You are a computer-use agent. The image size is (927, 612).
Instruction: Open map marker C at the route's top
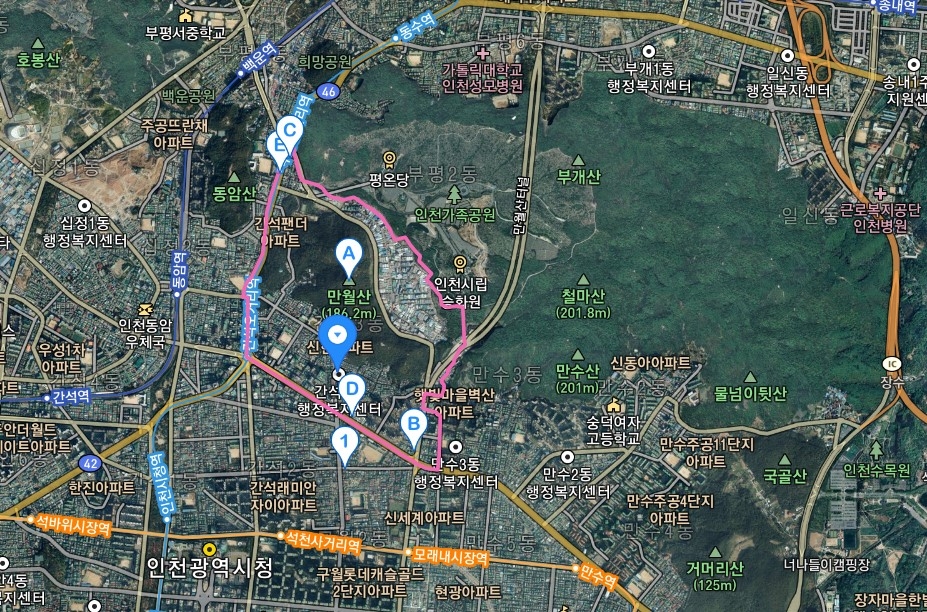(291, 130)
